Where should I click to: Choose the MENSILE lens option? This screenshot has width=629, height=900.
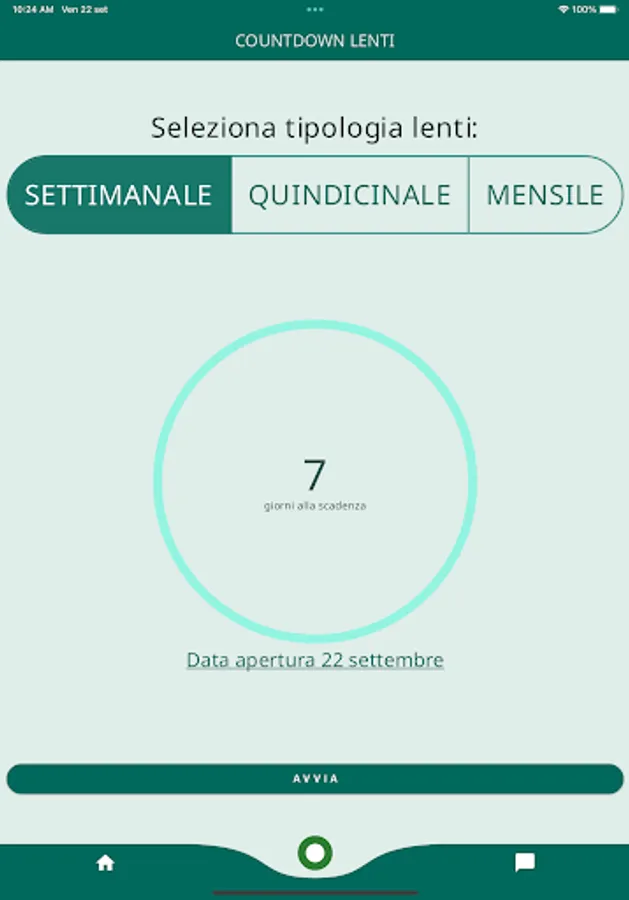[x=545, y=195]
